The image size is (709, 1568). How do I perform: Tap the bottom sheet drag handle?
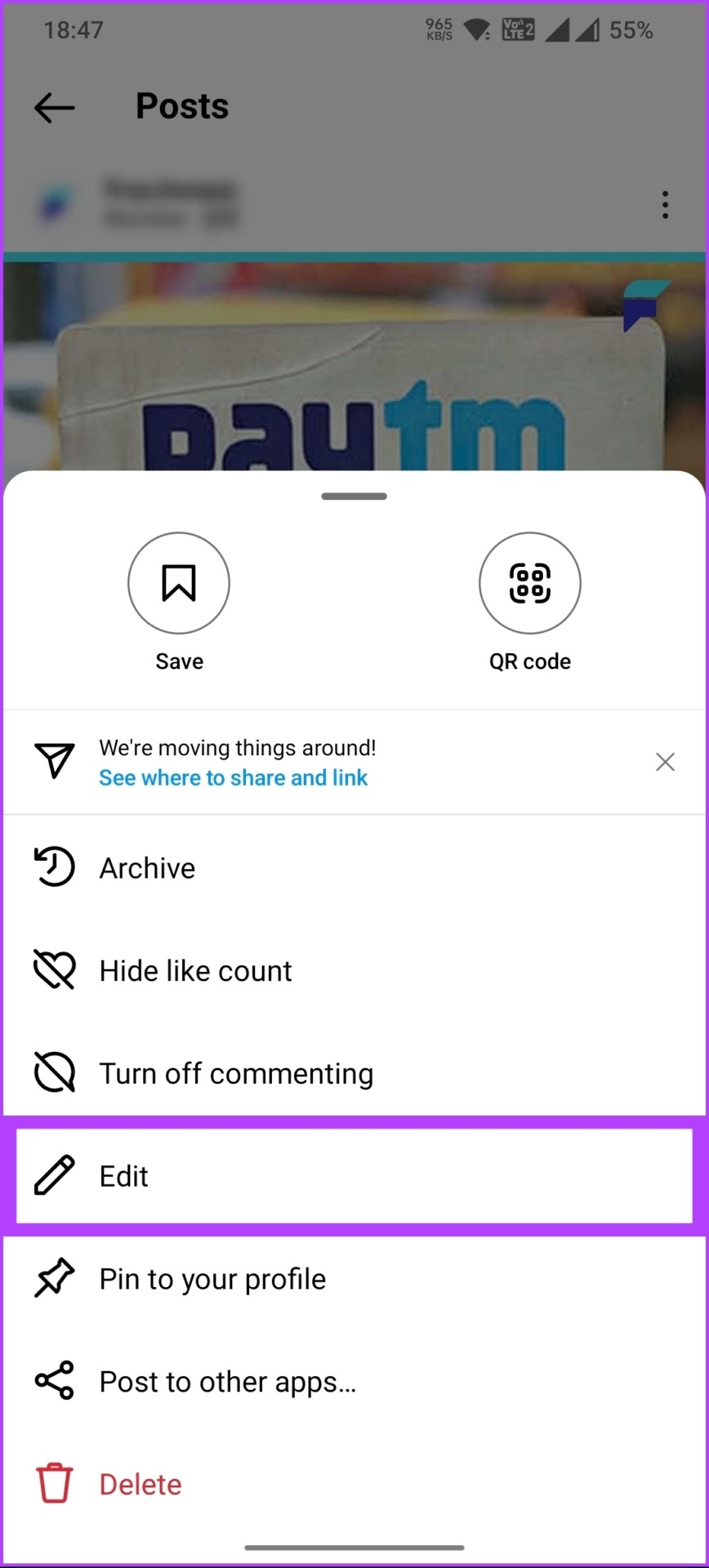coord(354,497)
